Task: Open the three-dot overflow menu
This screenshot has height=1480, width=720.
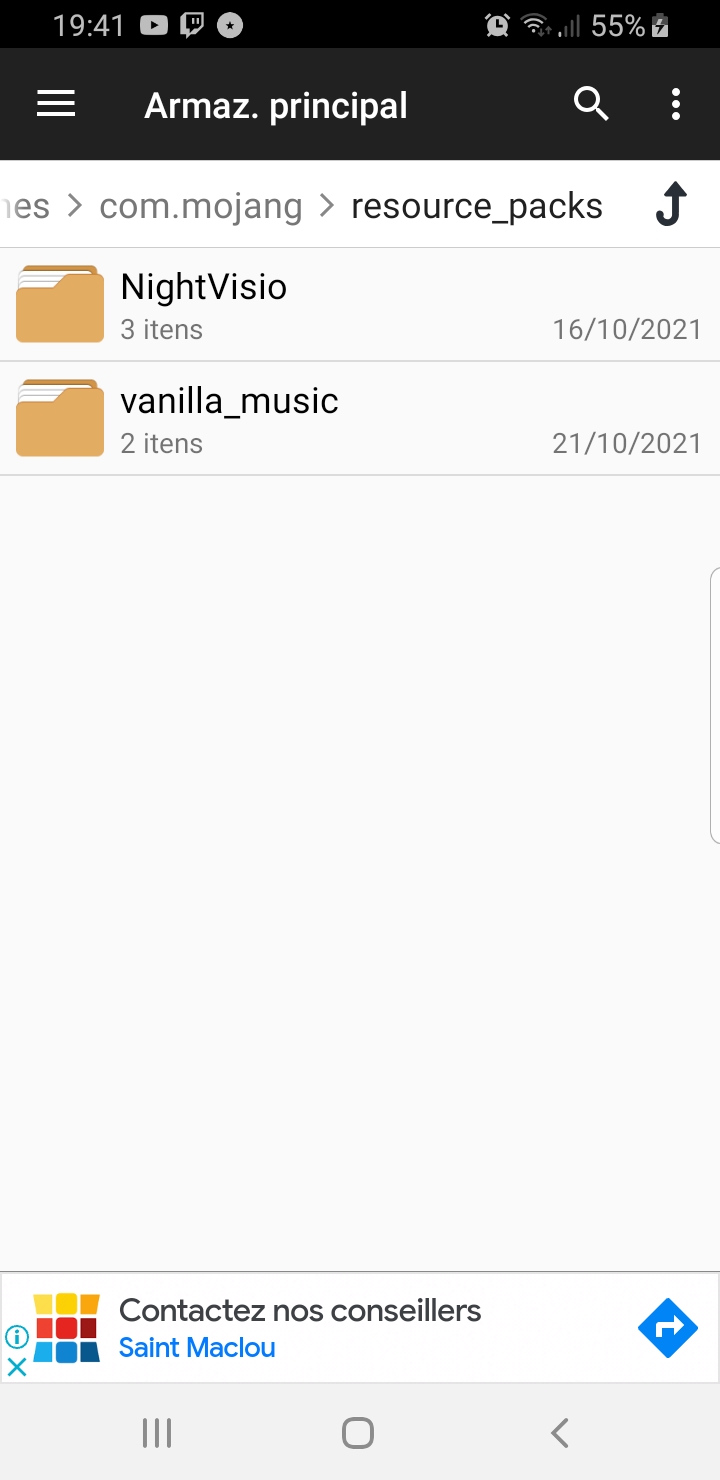Action: tap(676, 104)
